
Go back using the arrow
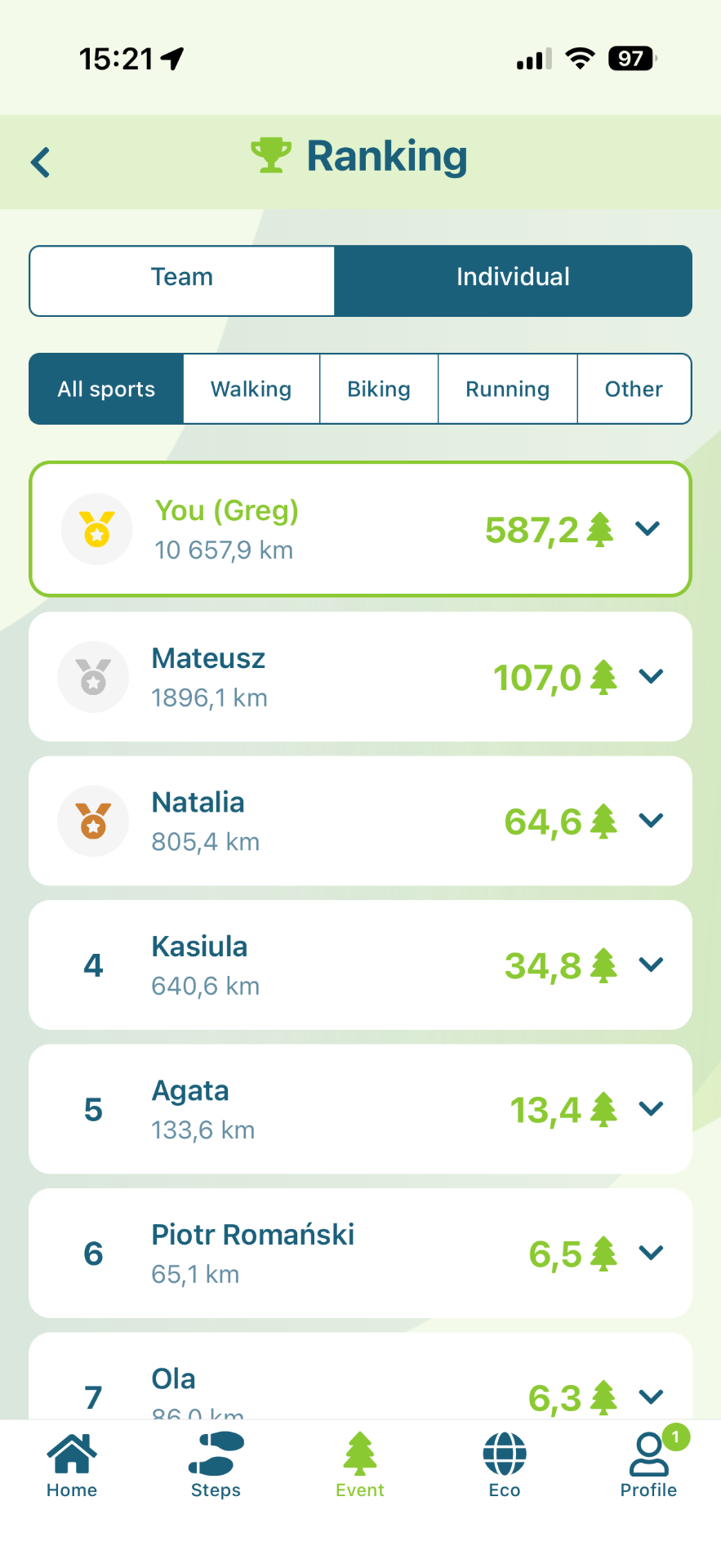coord(41,162)
